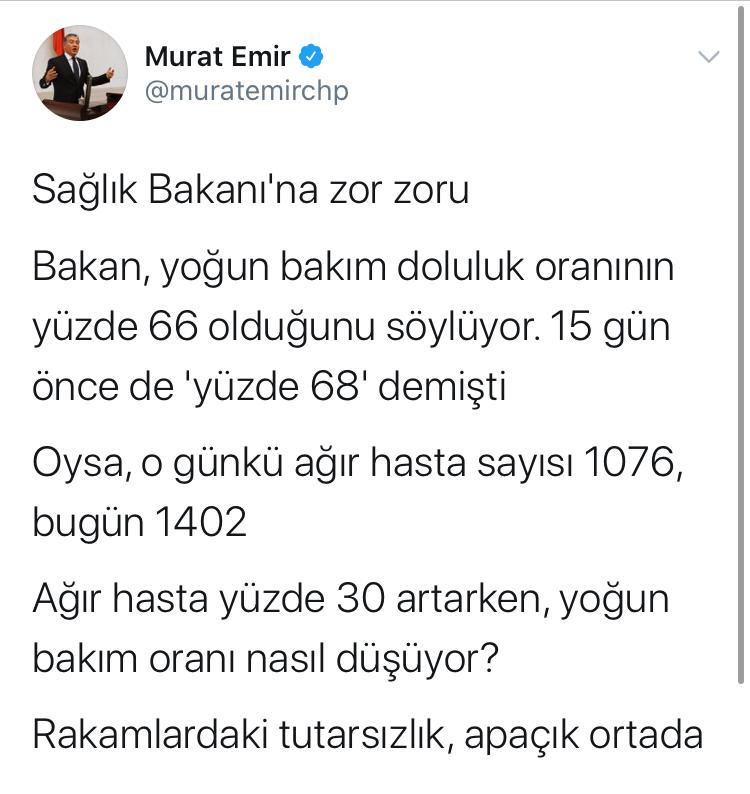The height and width of the screenshot is (794, 750).
Task: Open the tweet options chevron menu
Action: tap(708, 58)
